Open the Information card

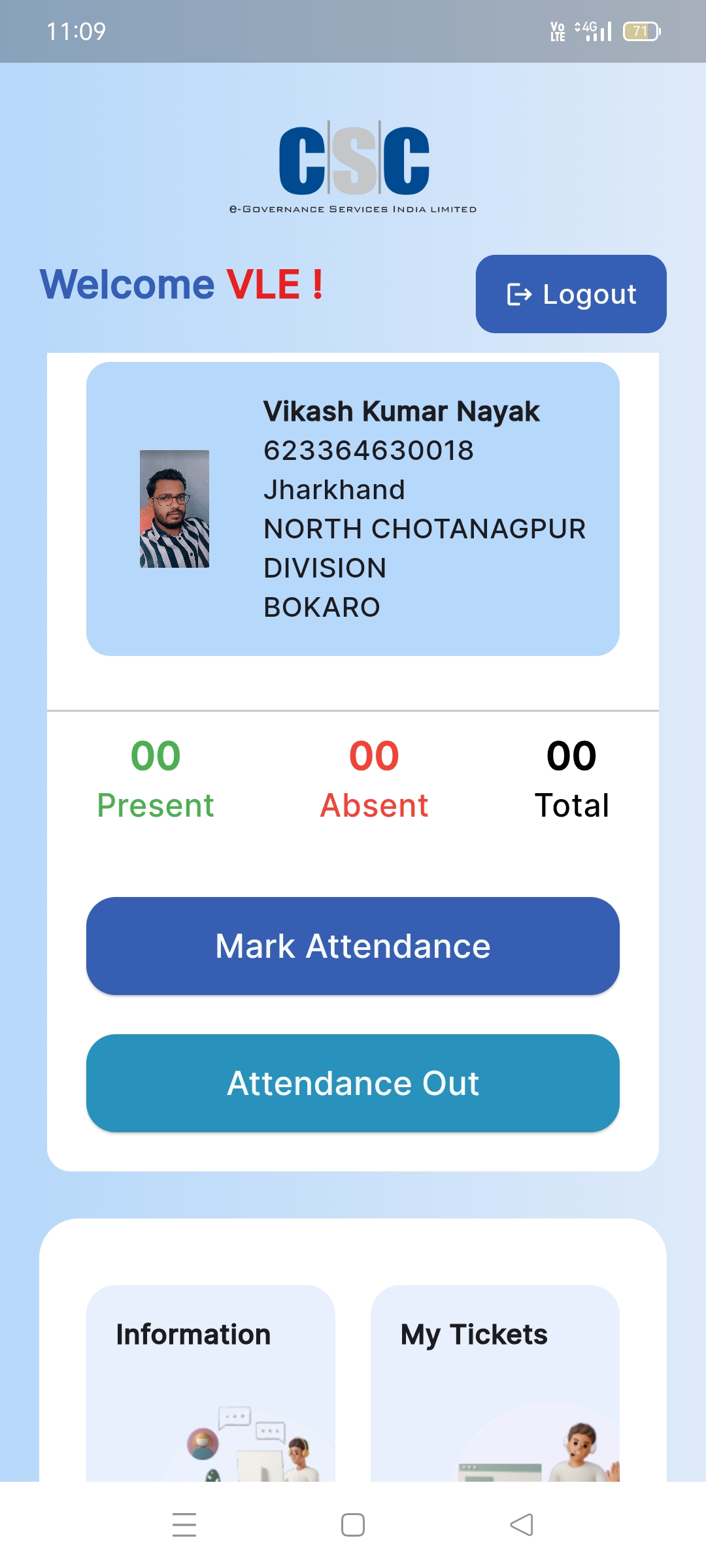210,1383
